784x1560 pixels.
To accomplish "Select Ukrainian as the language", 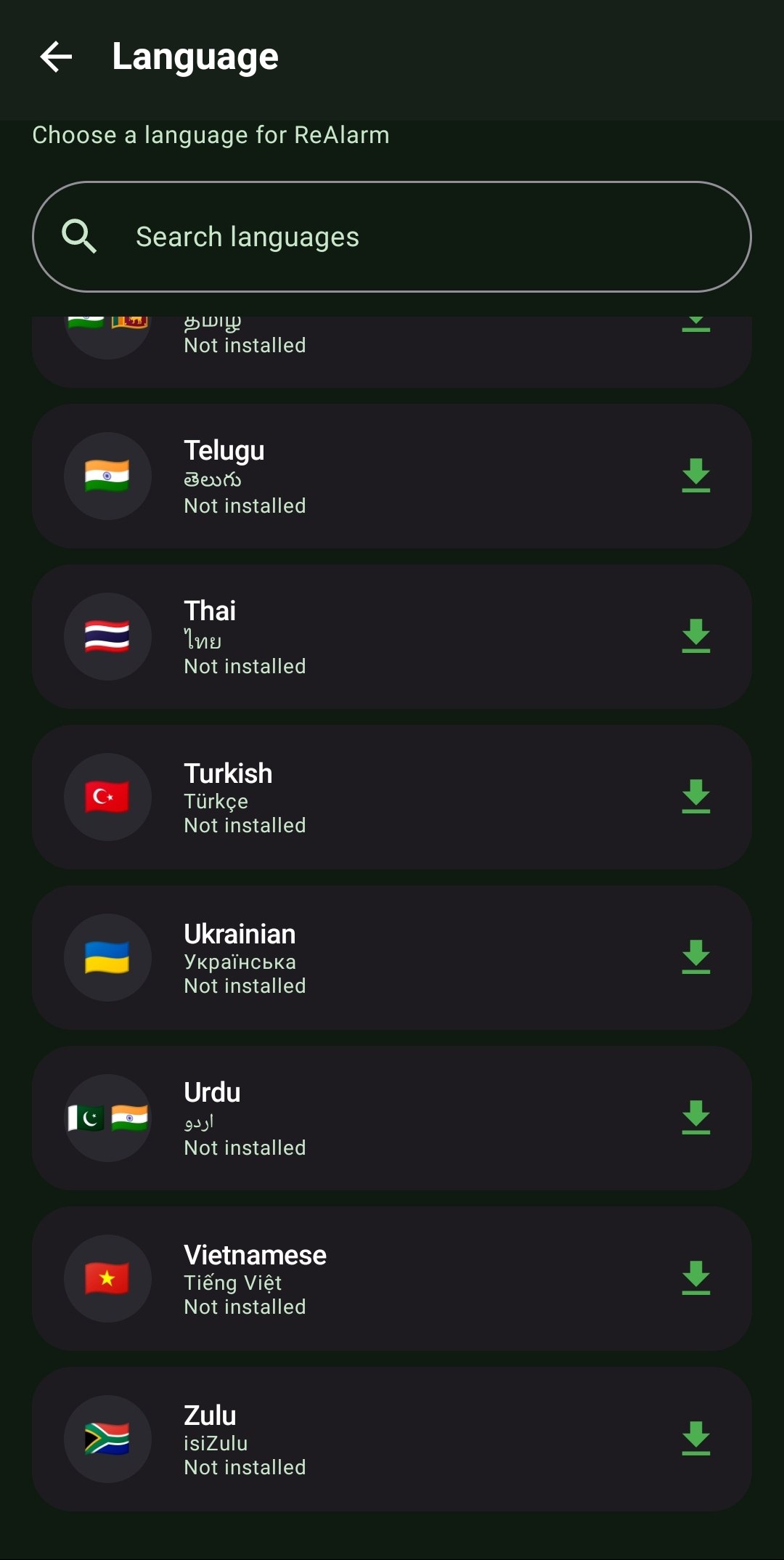I will point(363,958).
